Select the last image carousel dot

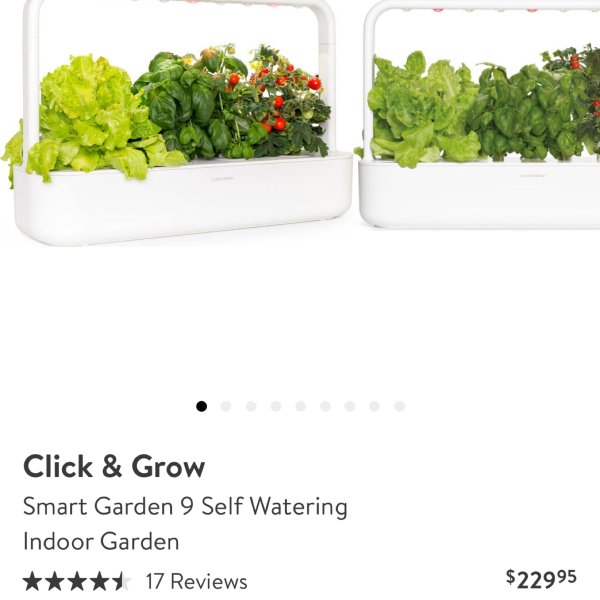[399, 406]
